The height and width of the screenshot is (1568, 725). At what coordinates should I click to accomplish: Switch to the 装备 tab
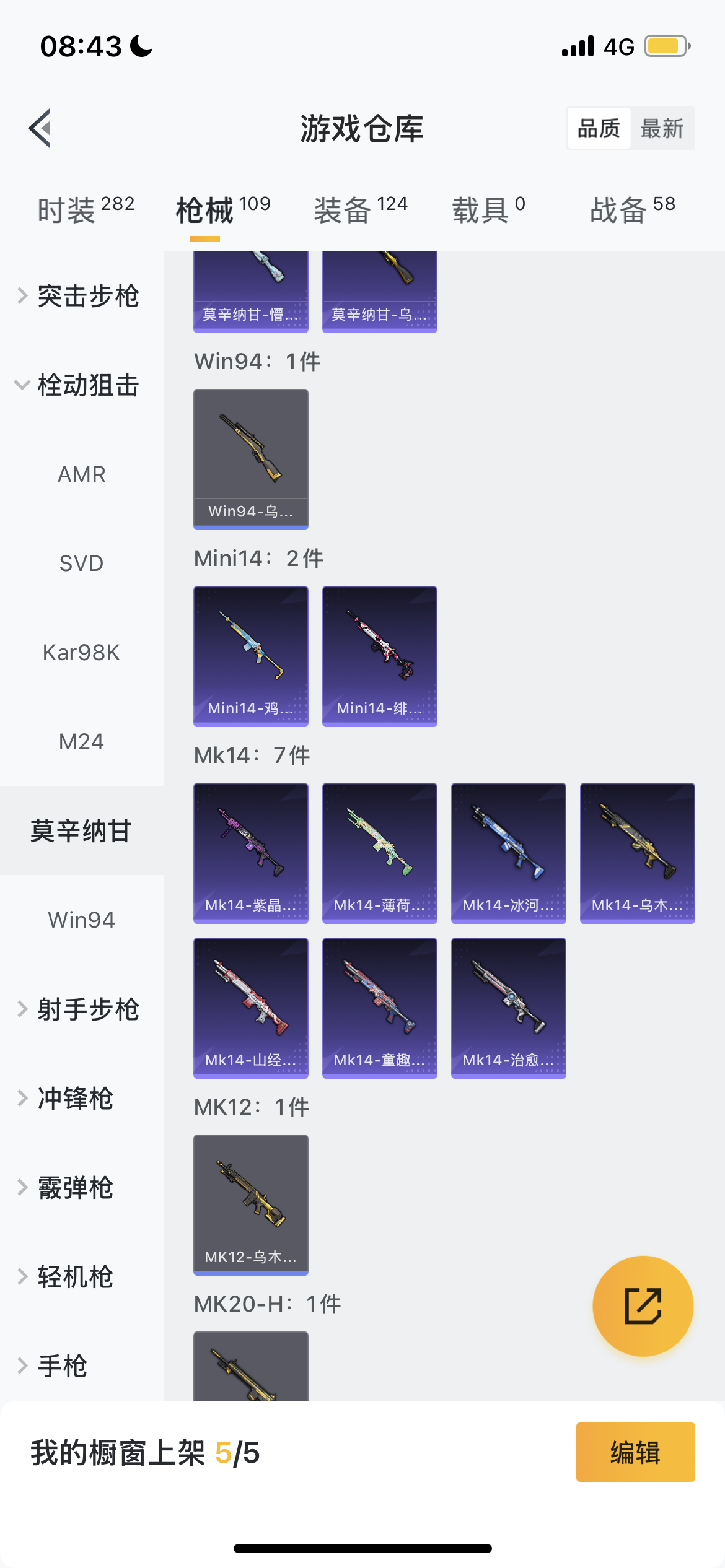tap(361, 209)
